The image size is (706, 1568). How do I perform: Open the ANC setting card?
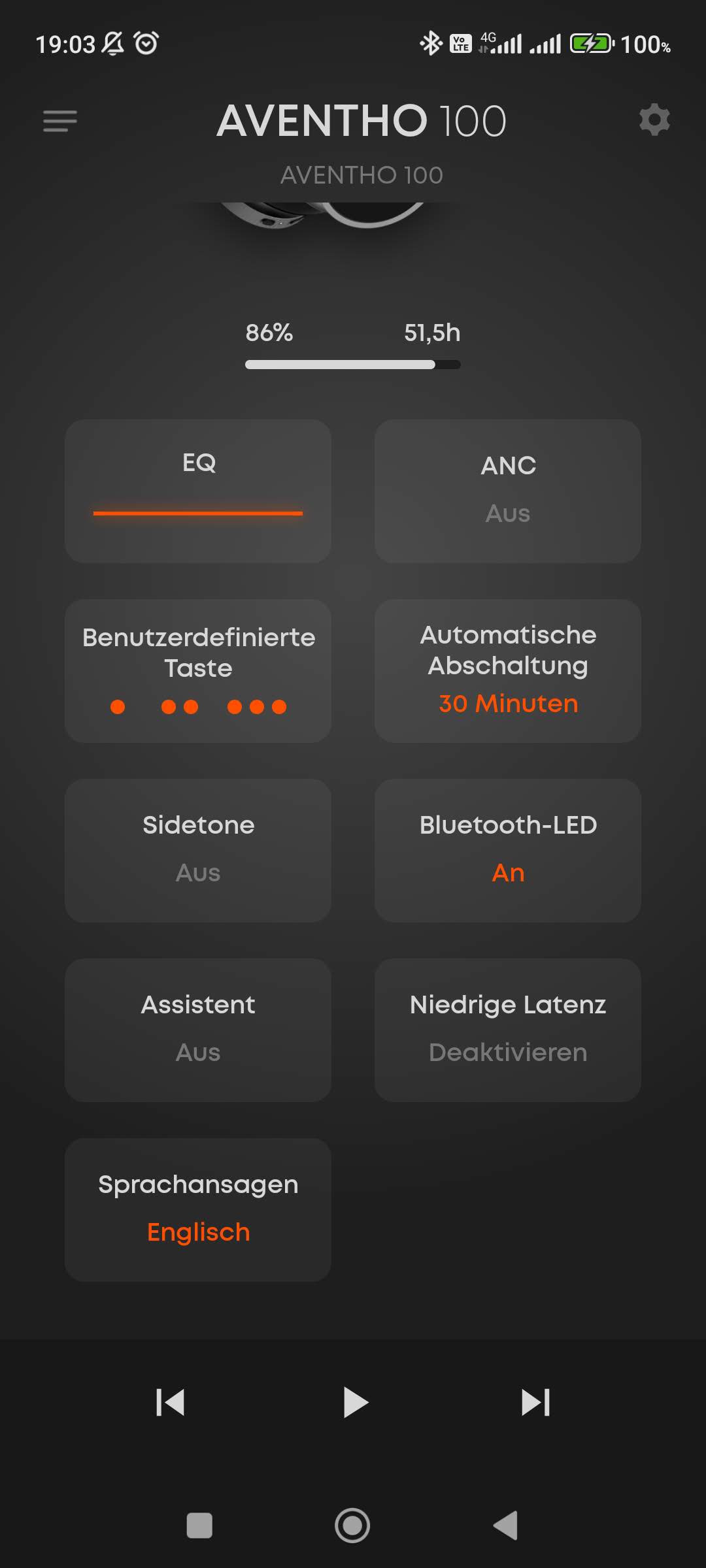click(x=508, y=491)
